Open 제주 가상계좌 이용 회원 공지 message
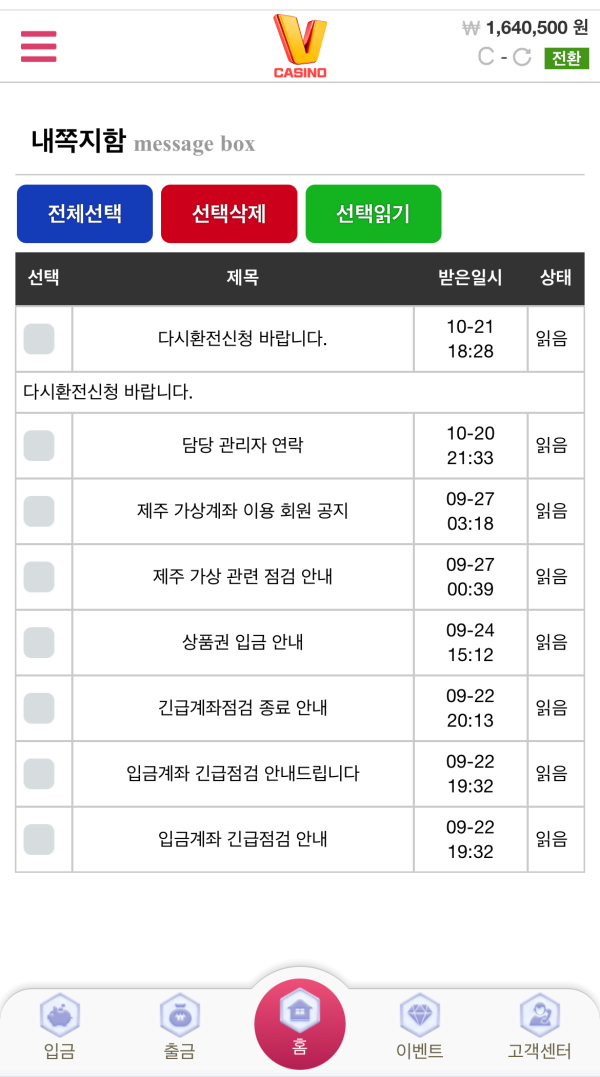Viewport: 600px width, 1077px height. click(x=243, y=511)
